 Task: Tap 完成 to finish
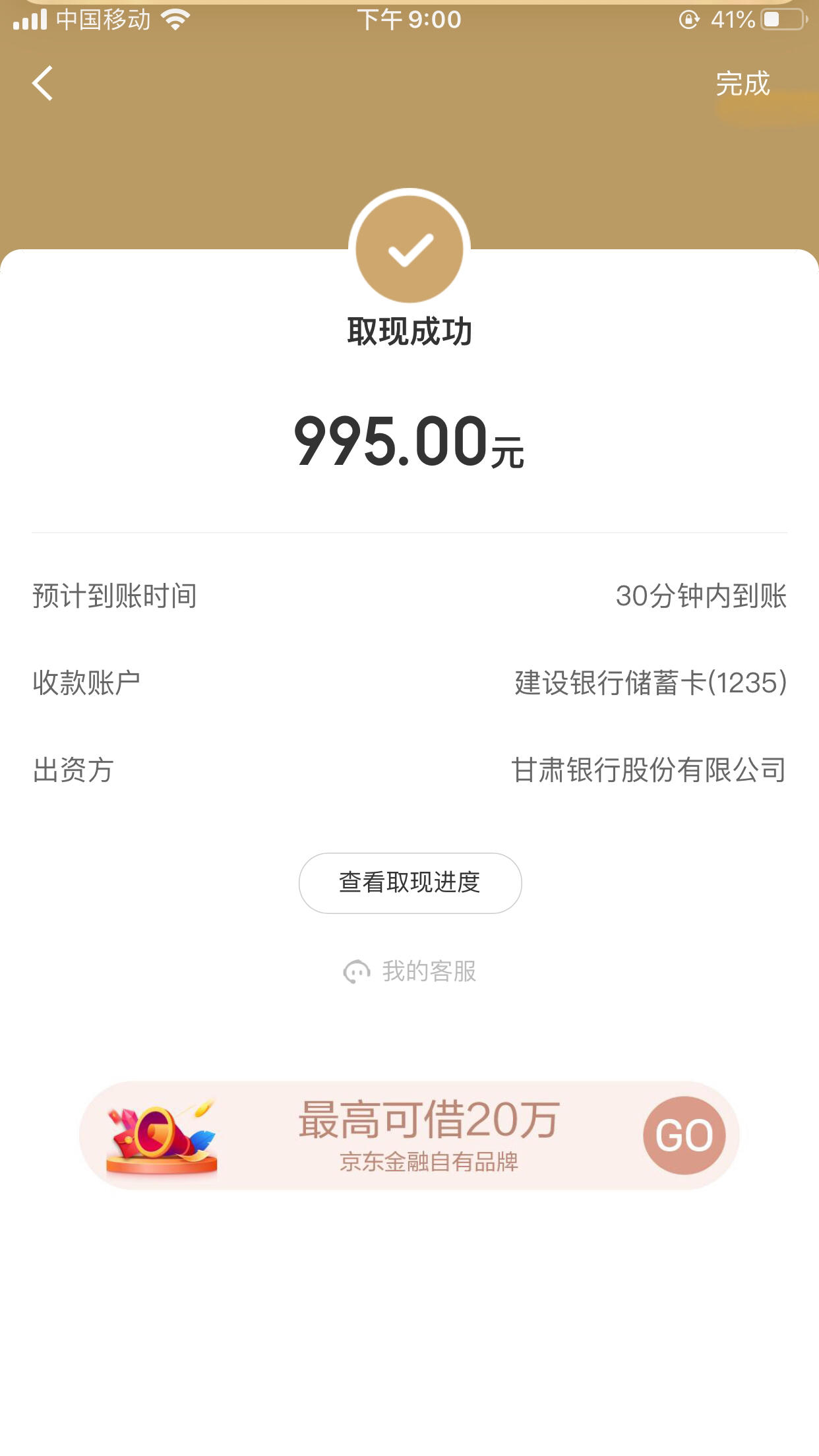coord(743,84)
